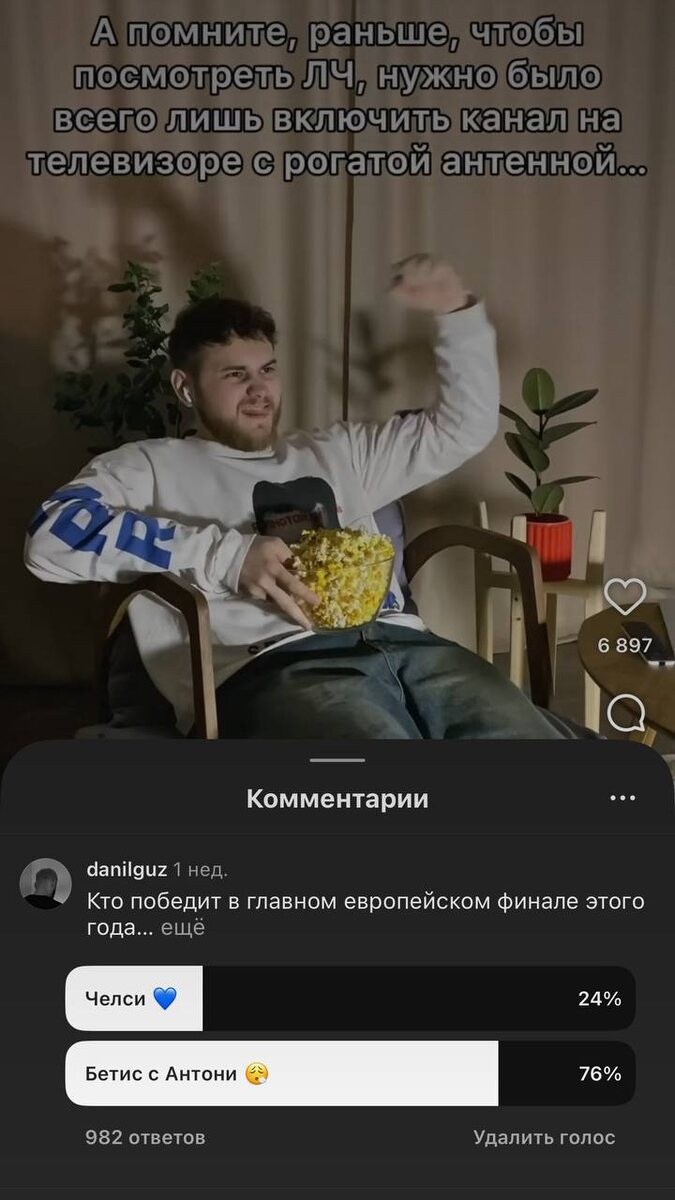Open danilguz's profile avatar

(46, 883)
